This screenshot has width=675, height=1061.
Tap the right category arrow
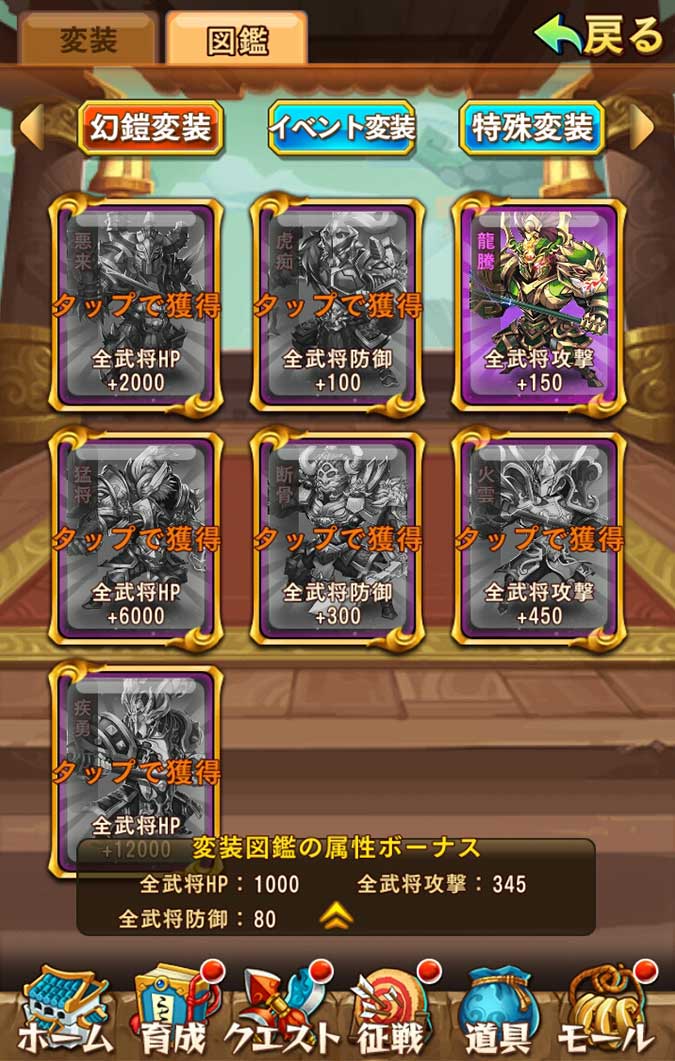tap(642, 127)
